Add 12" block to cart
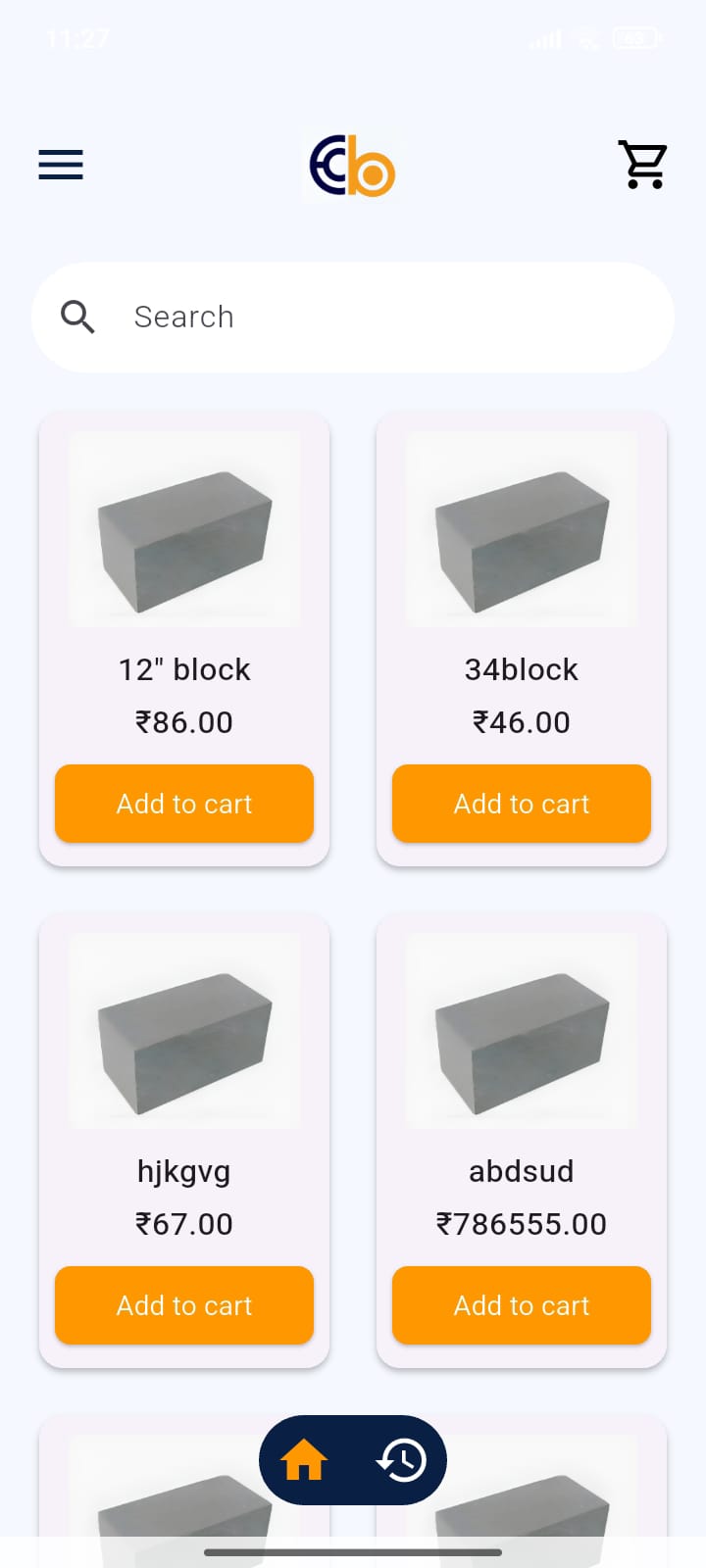The height and width of the screenshot is (1568, 706). 184,804
